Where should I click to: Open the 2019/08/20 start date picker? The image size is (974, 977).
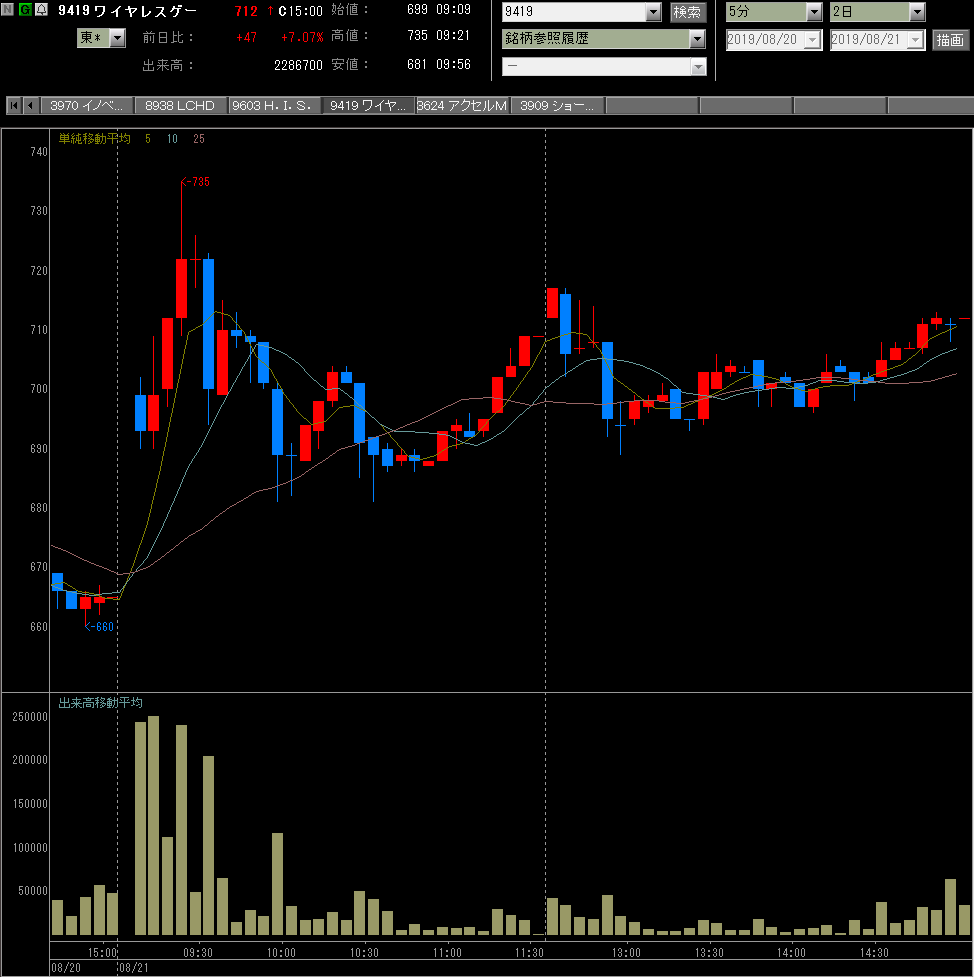point(813,40)
